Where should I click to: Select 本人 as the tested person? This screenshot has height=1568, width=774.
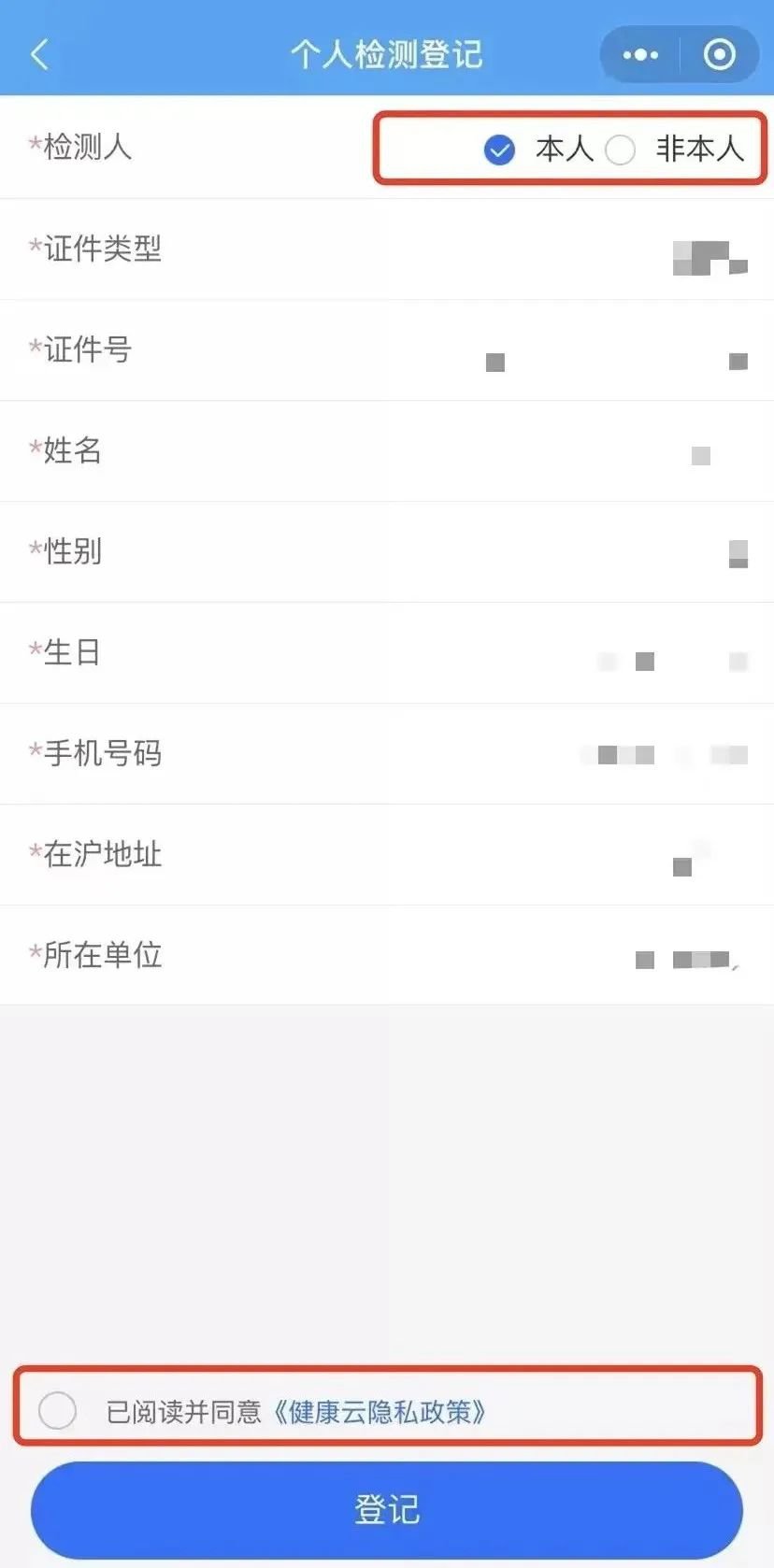(500, 150)
